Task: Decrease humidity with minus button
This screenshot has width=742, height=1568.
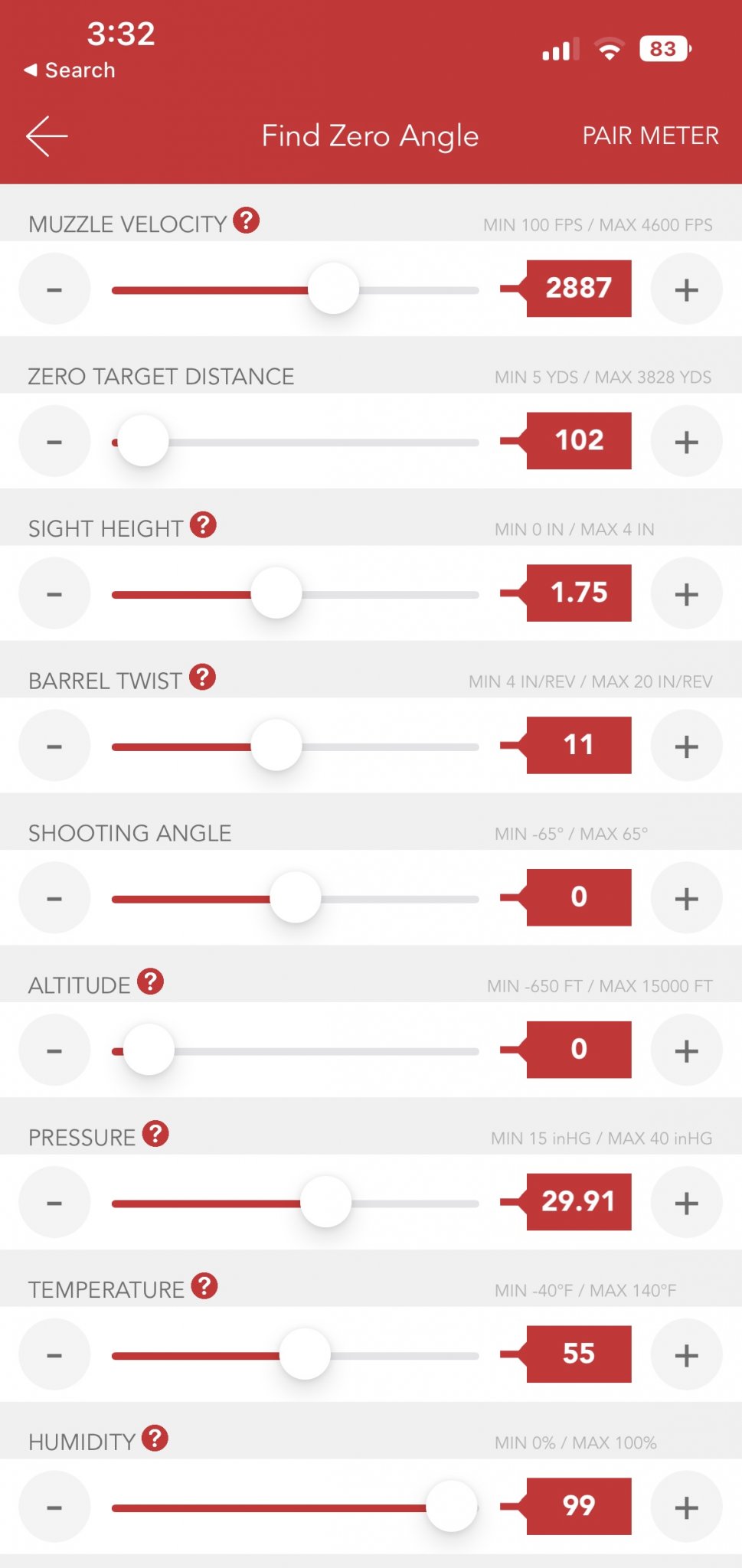Action: (x=54, y=1508)
